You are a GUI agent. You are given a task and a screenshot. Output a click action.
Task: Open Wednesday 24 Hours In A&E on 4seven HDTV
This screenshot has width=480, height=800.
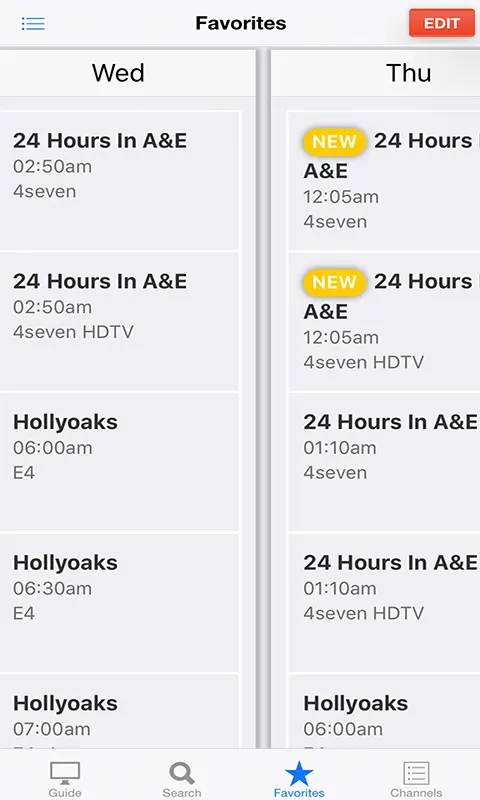tap(119, 321)
